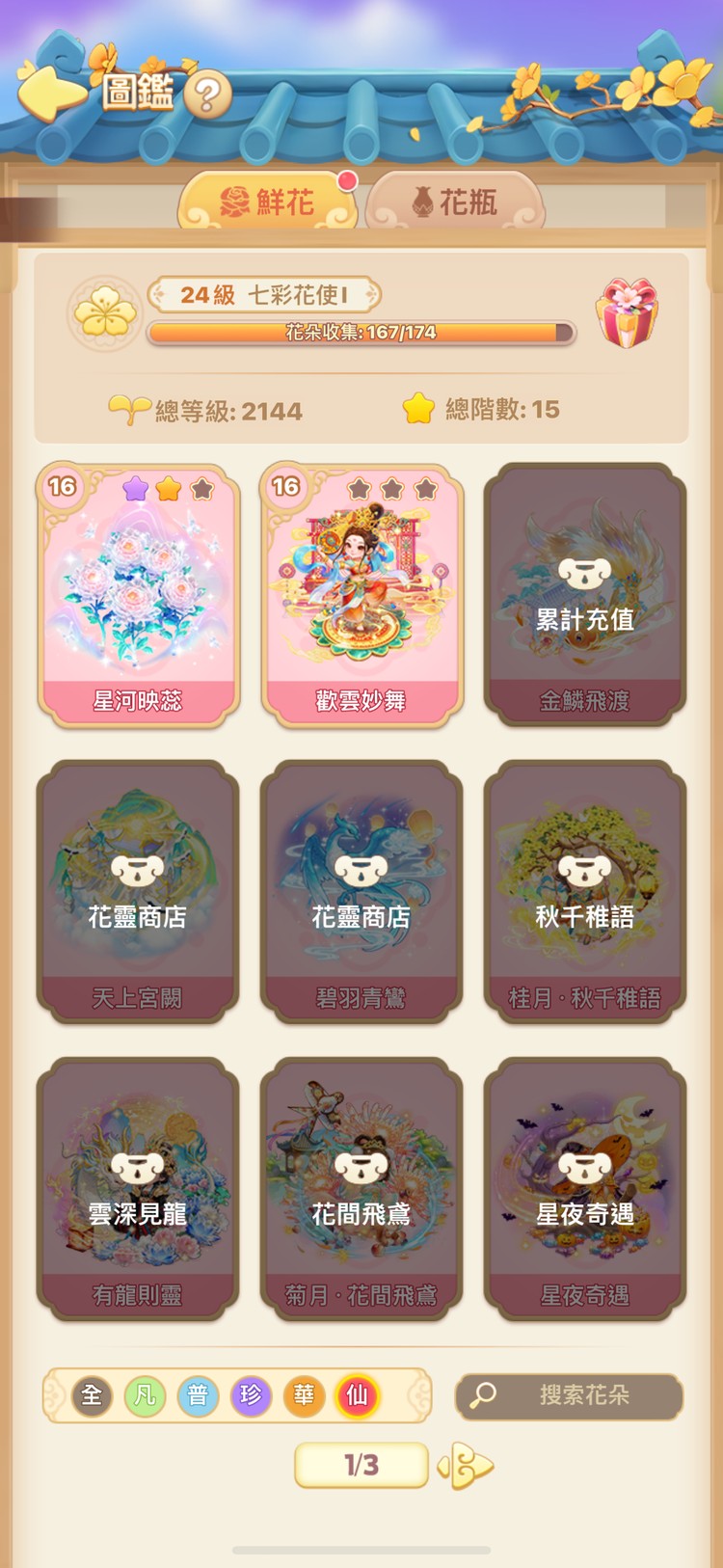Enable the 全 filter option
This screenshot has height=1568, width=723.
tap(92, 1395)
